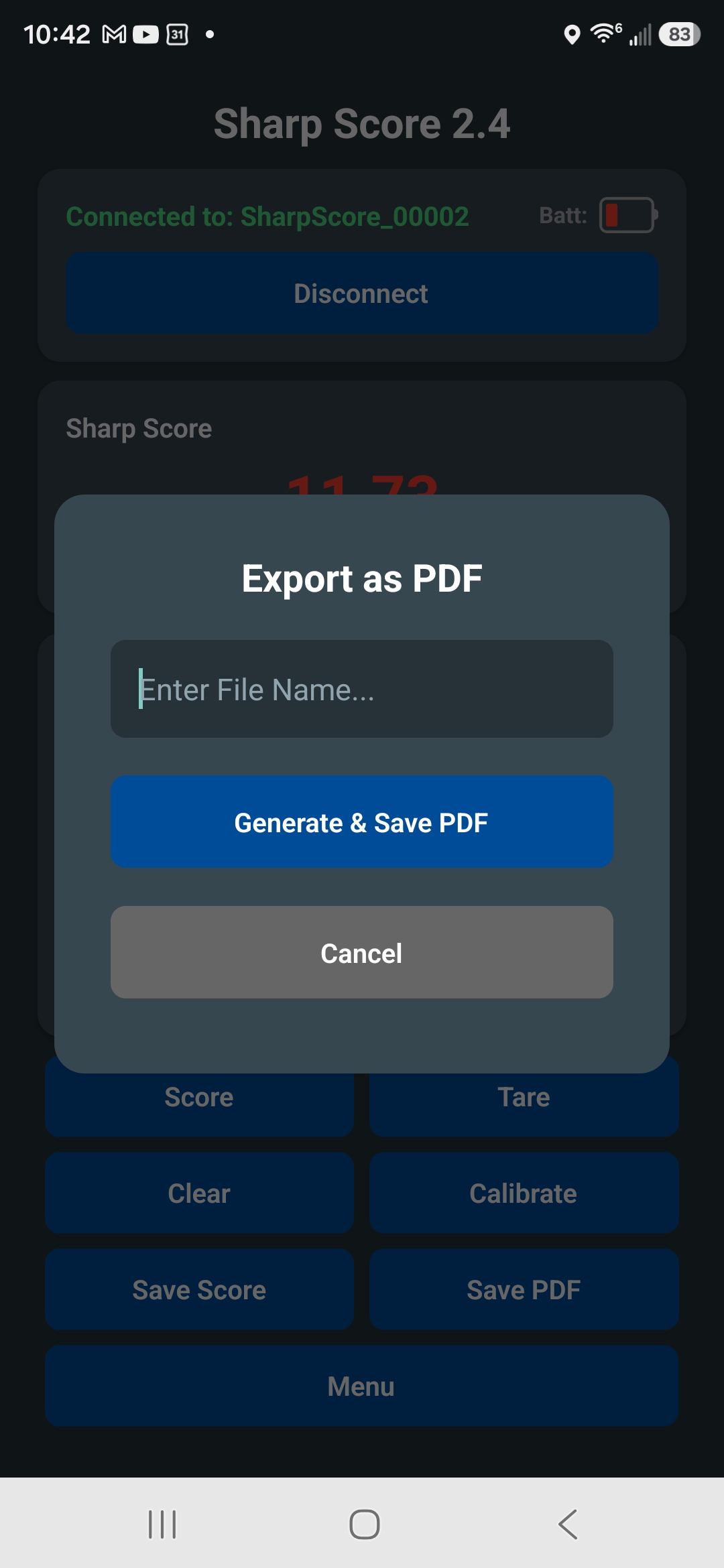Cancel the Export as PDF dialog
The height and width of the screenshot is (1568, 724).
pos(362,952)
